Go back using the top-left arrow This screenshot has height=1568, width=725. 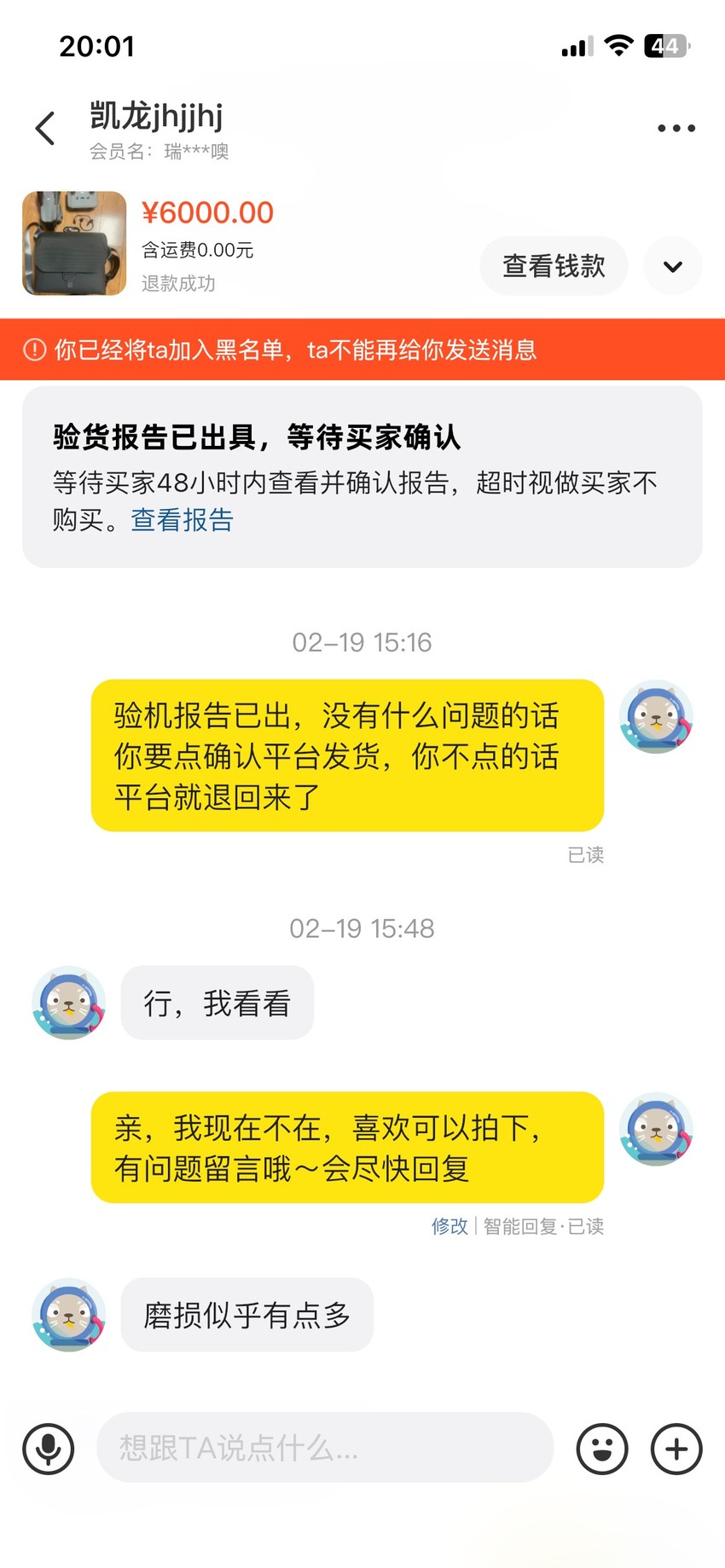45,129
